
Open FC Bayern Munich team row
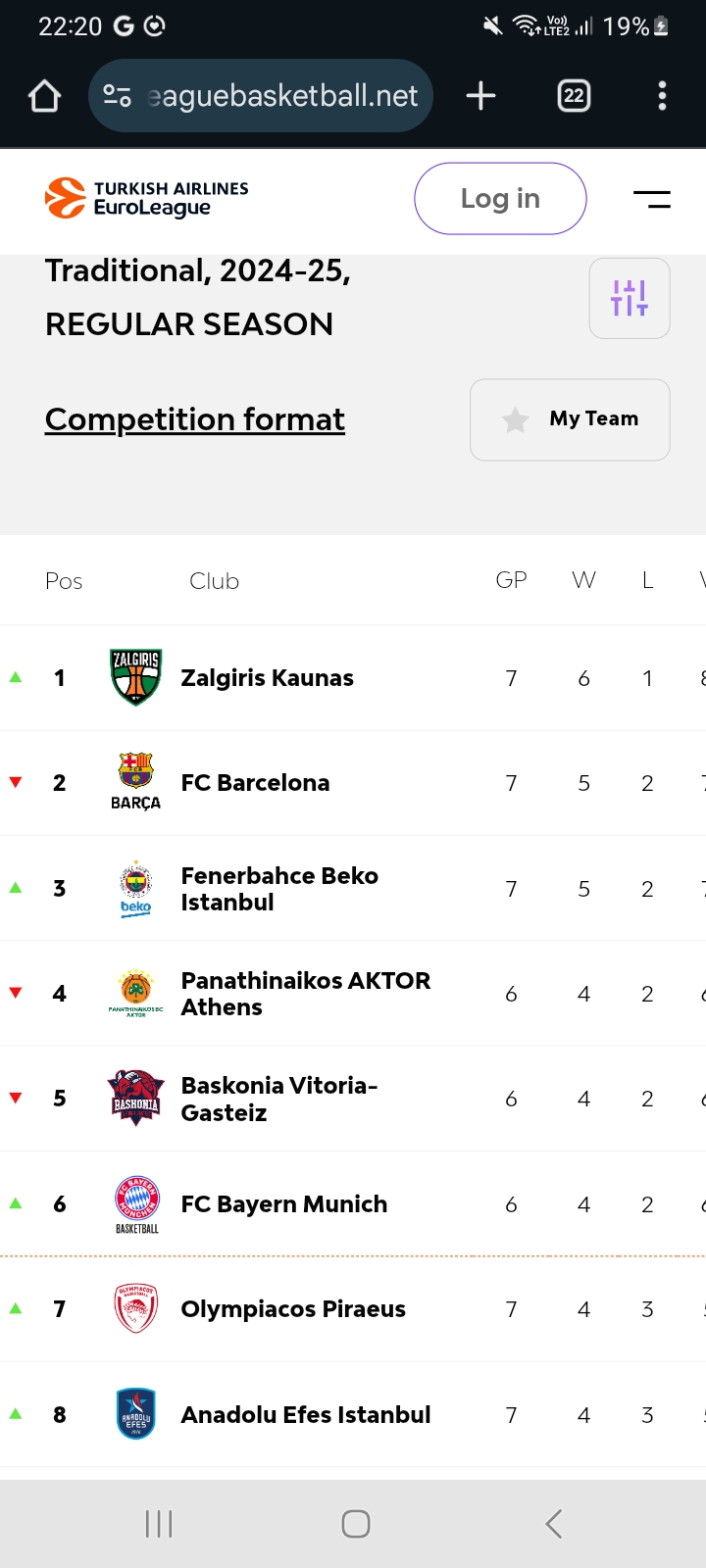coord(353,1204)
